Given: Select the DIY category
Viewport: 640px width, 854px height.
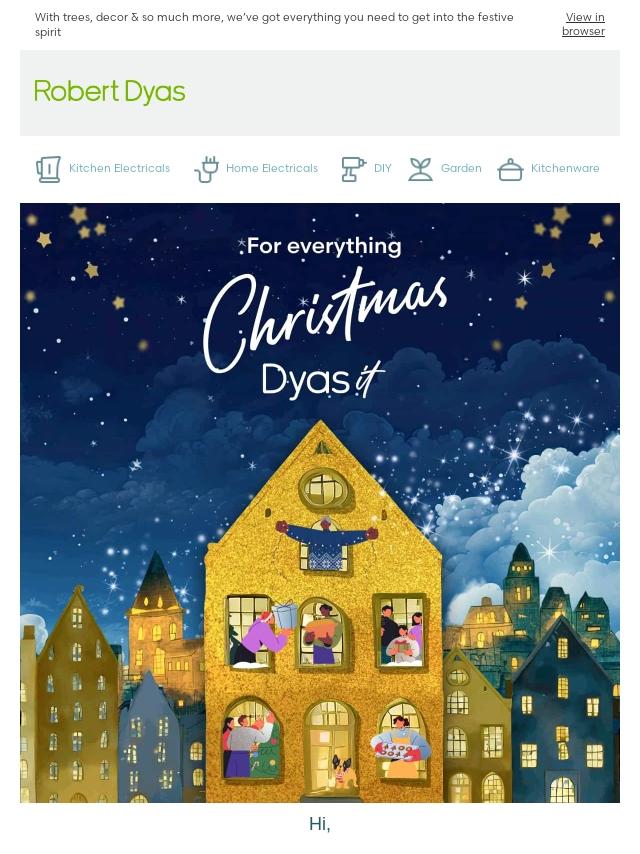Looking at the screenshot, I should tap(367, 169).
